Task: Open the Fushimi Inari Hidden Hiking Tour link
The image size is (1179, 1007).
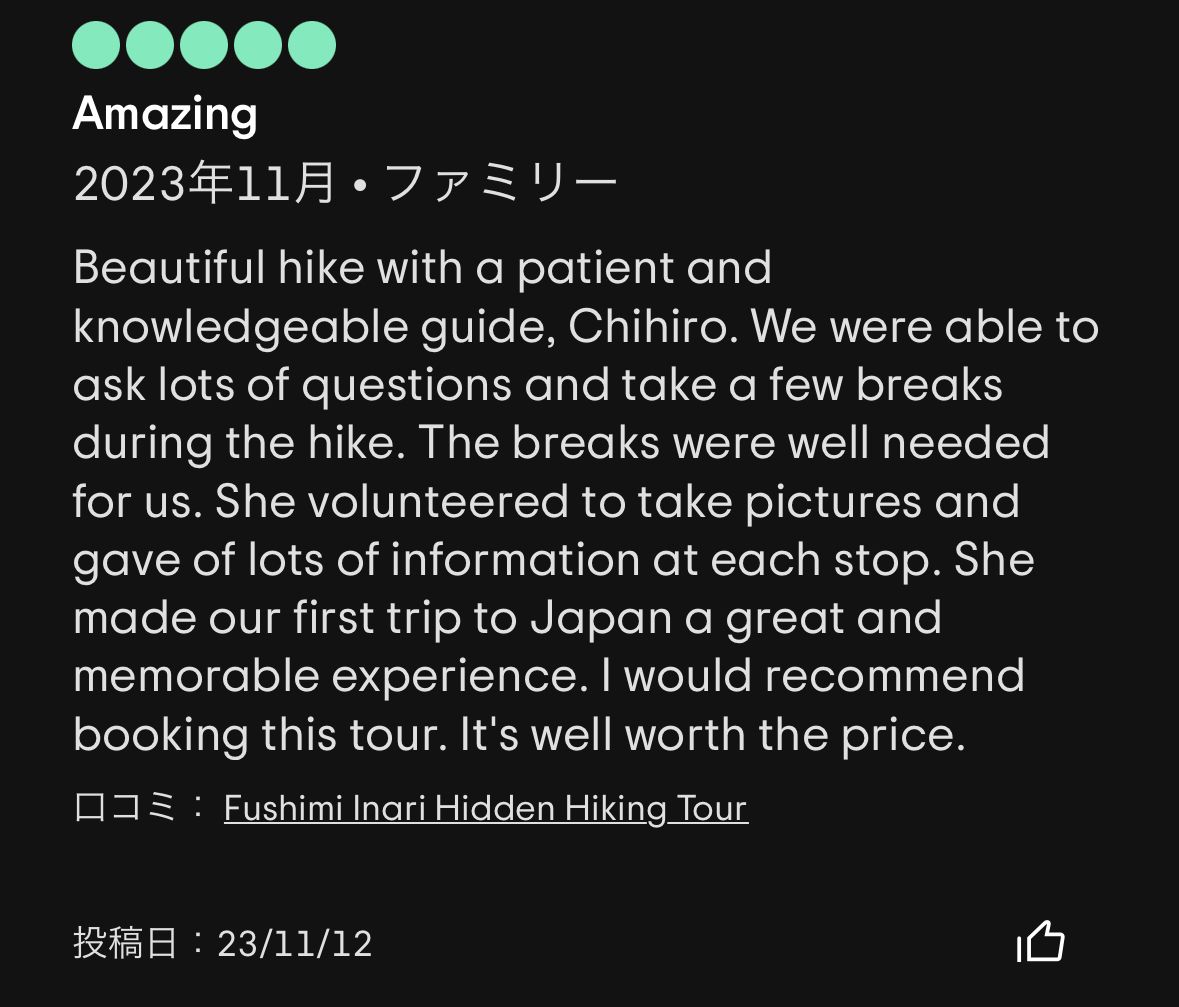Action: [x=485, y=808]
